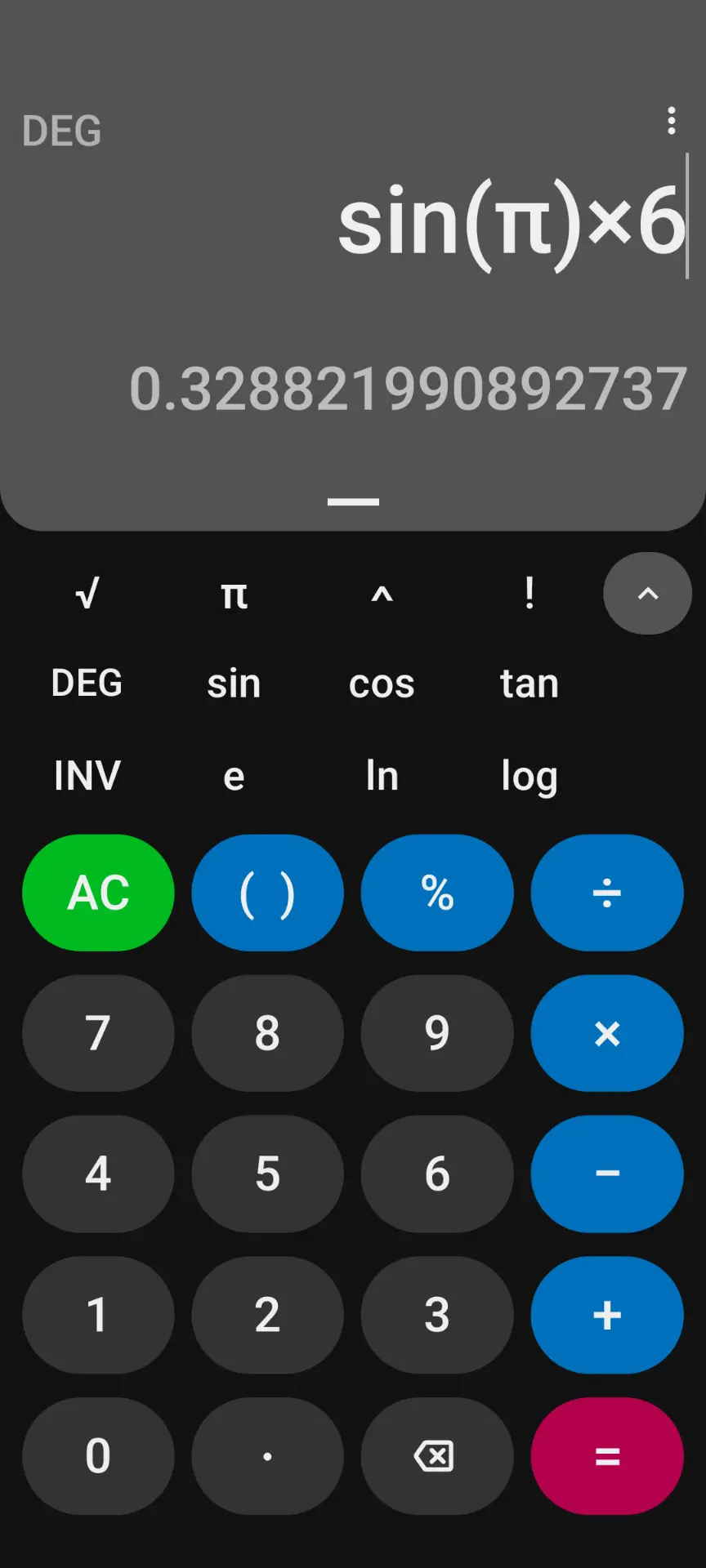The width and height of the screenshot is (706, 1568).
Task: Insert the cos function
Action: click(382, 684)
